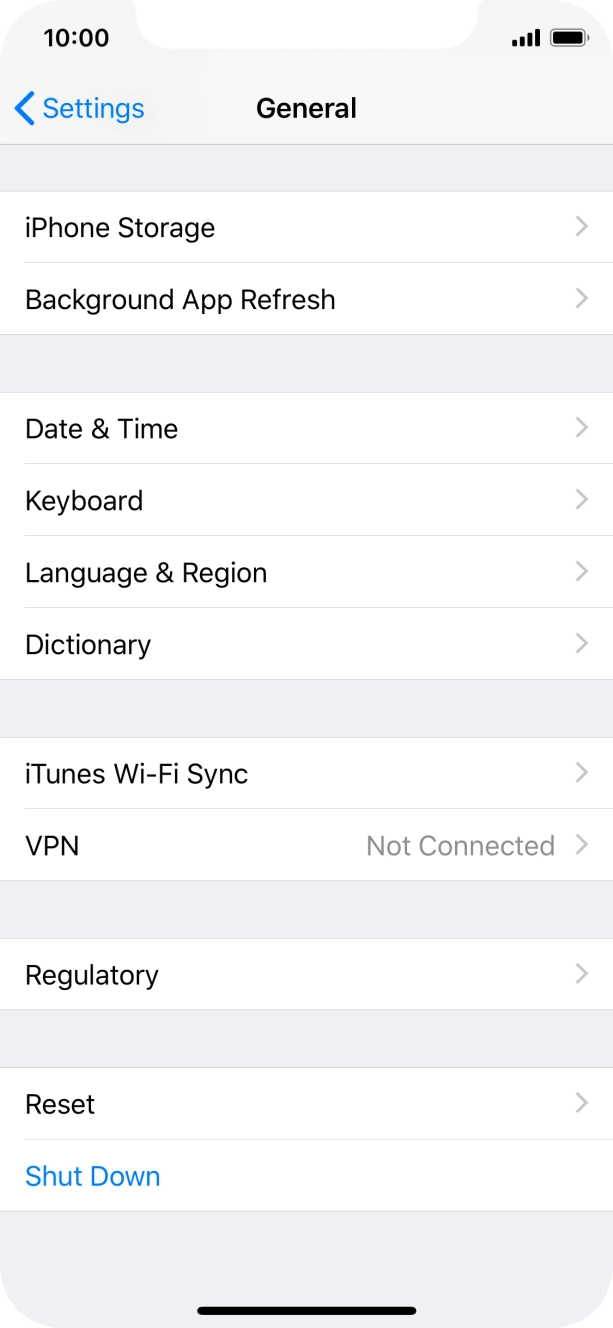Open the Reset options
The height and width of the screenshot is (1328, 613).
[306, 1104]
